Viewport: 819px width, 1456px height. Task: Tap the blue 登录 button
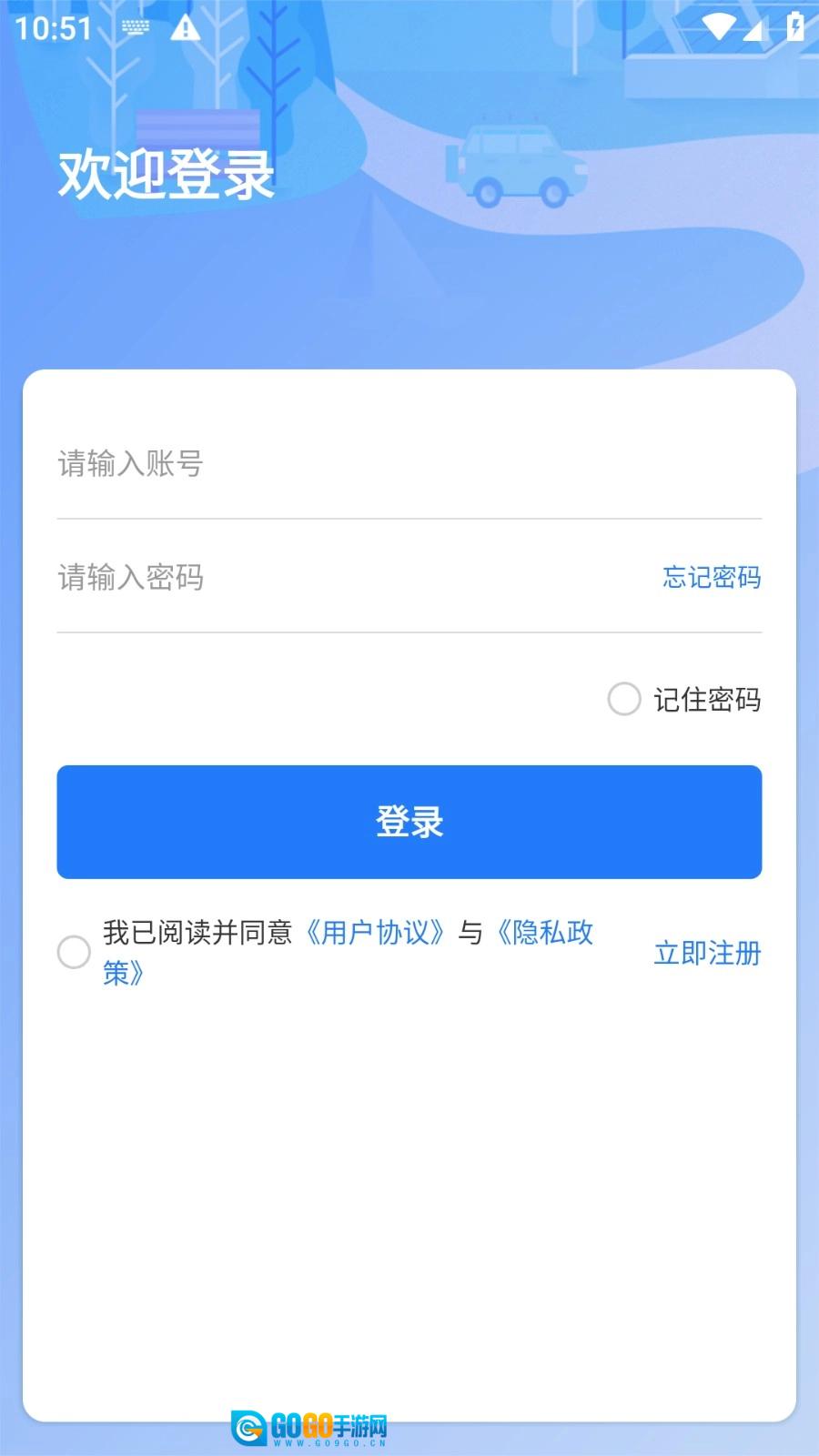coord(409,822)
